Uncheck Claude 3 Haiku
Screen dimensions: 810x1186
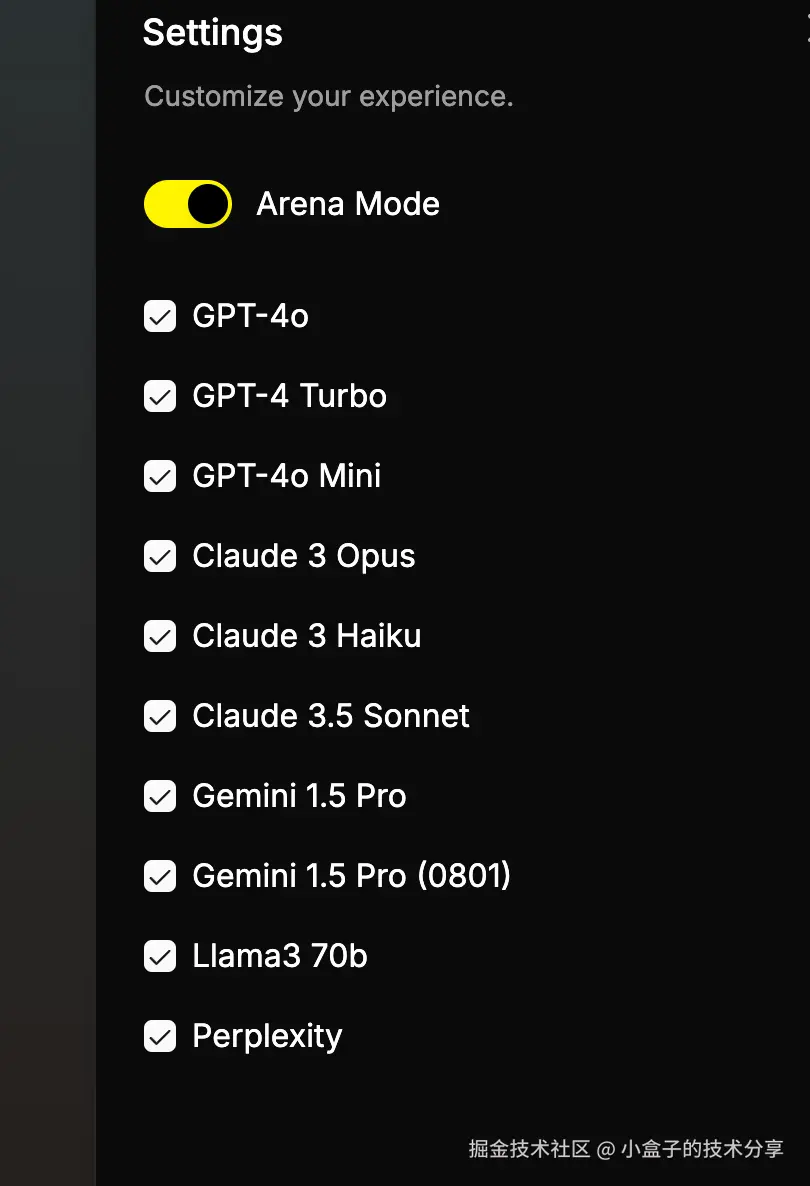[x=160, y=637]
